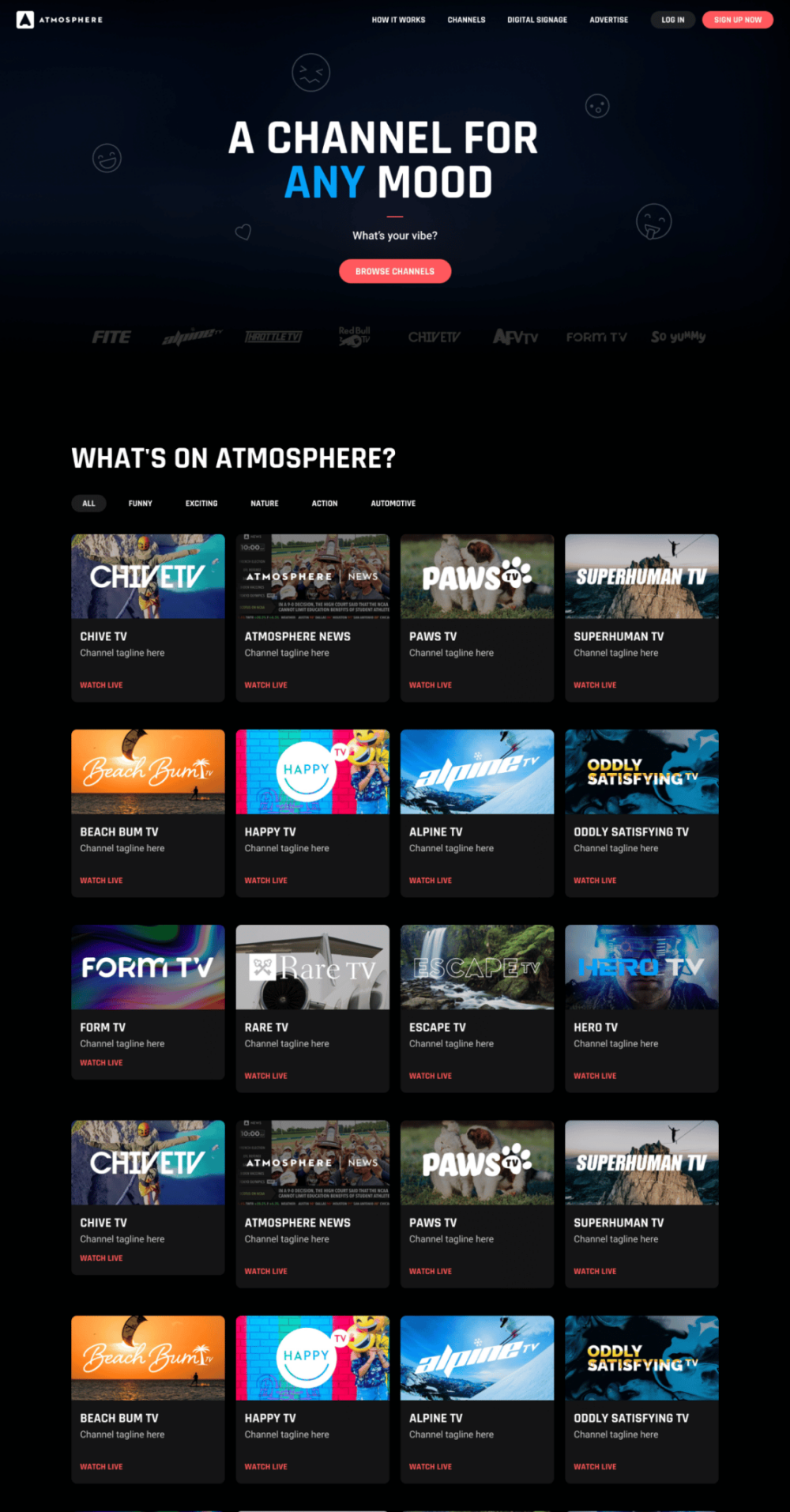Open the How It Works page
Viewport: 790px width, 1512px height.
tap(398, 20)
